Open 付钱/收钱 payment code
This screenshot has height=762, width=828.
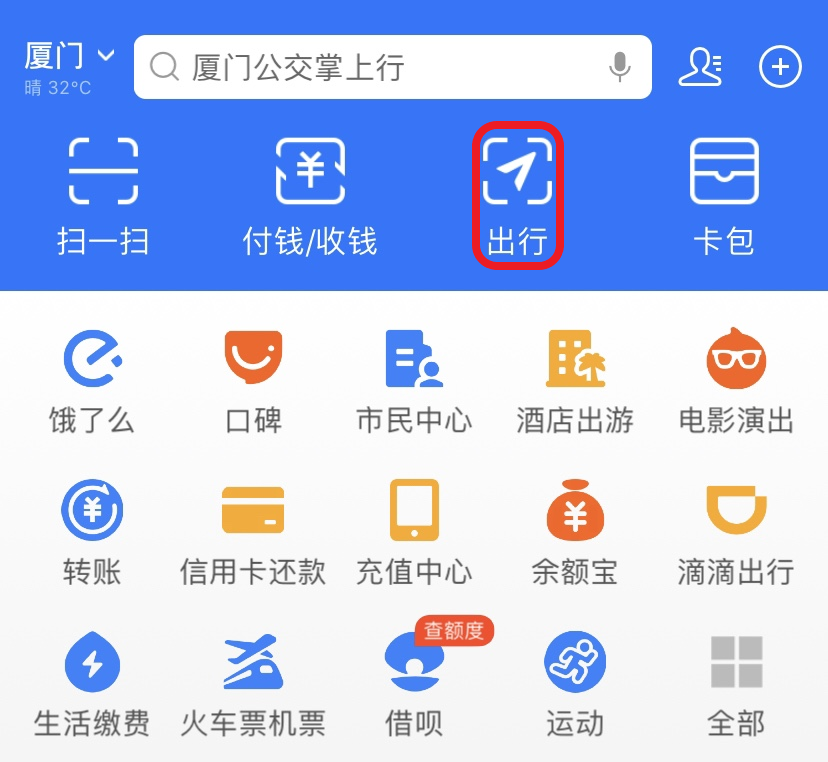click(310, 195)
